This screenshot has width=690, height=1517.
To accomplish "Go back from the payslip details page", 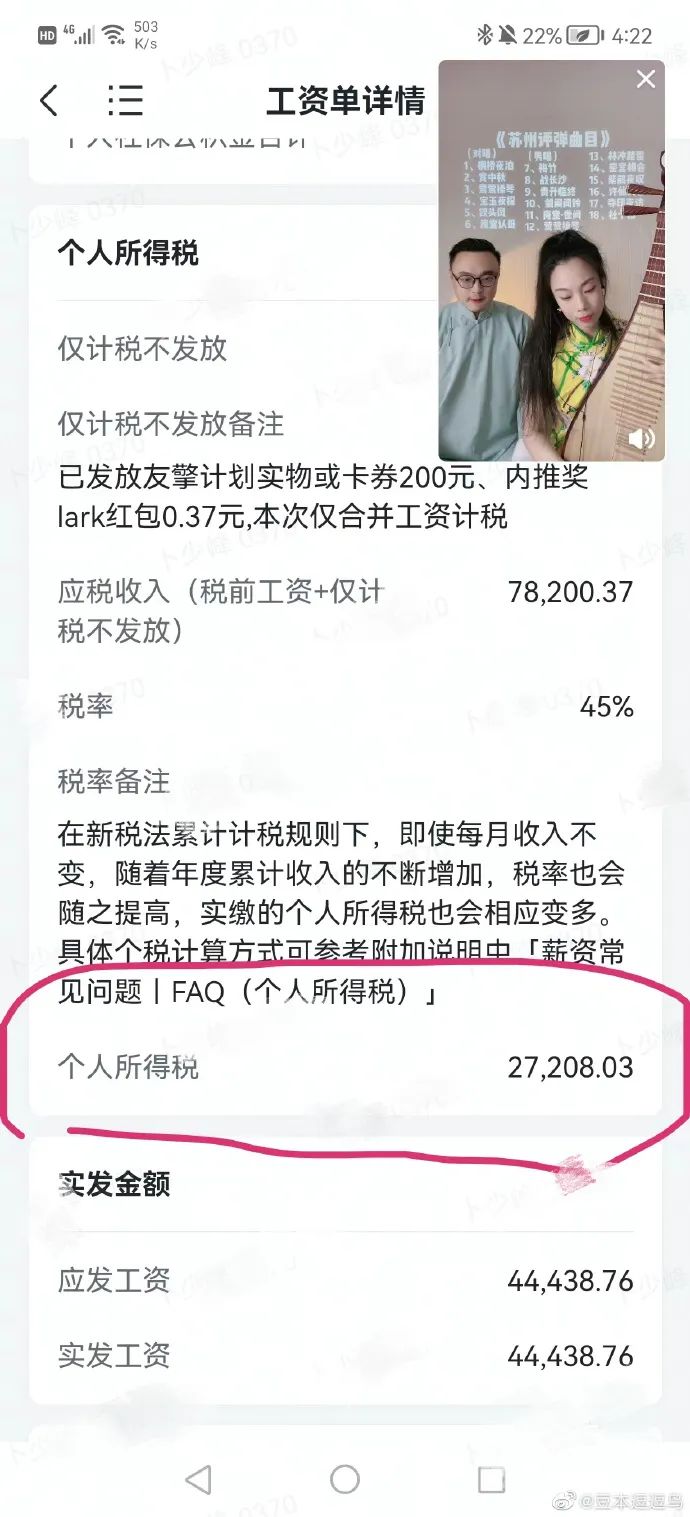I will point(48,101).
